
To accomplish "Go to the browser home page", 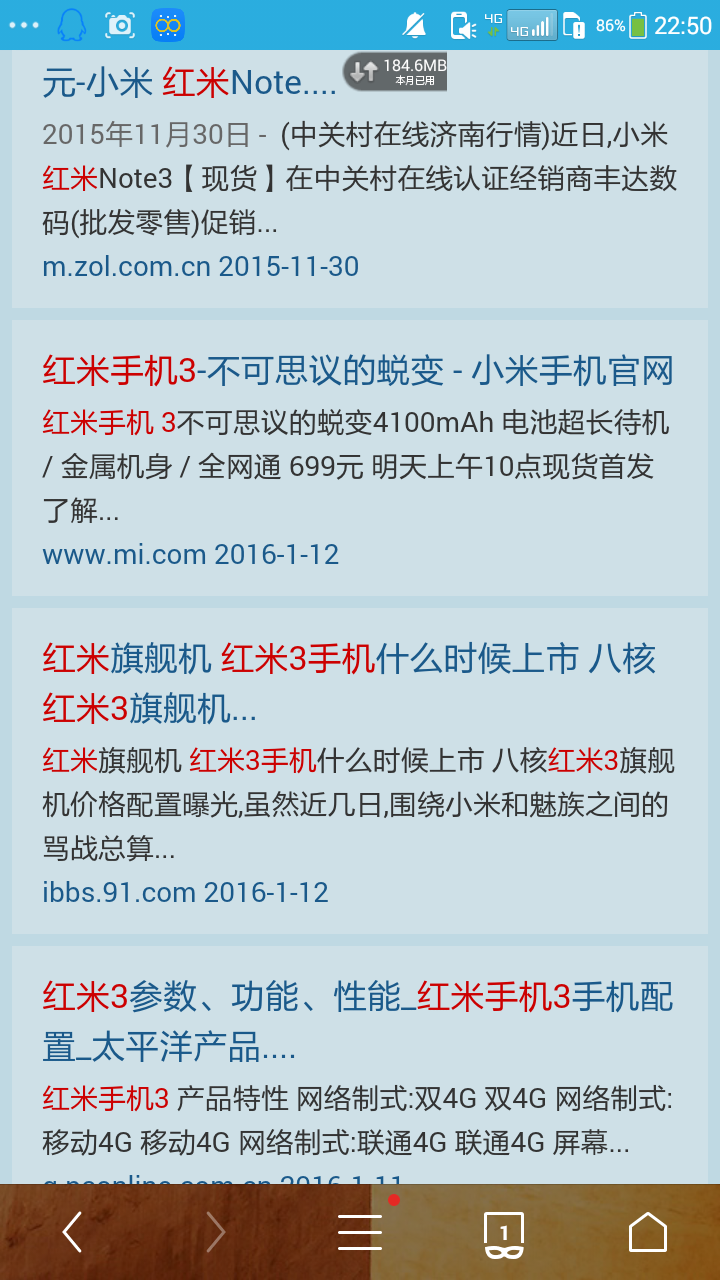I will pos(647,1232).
